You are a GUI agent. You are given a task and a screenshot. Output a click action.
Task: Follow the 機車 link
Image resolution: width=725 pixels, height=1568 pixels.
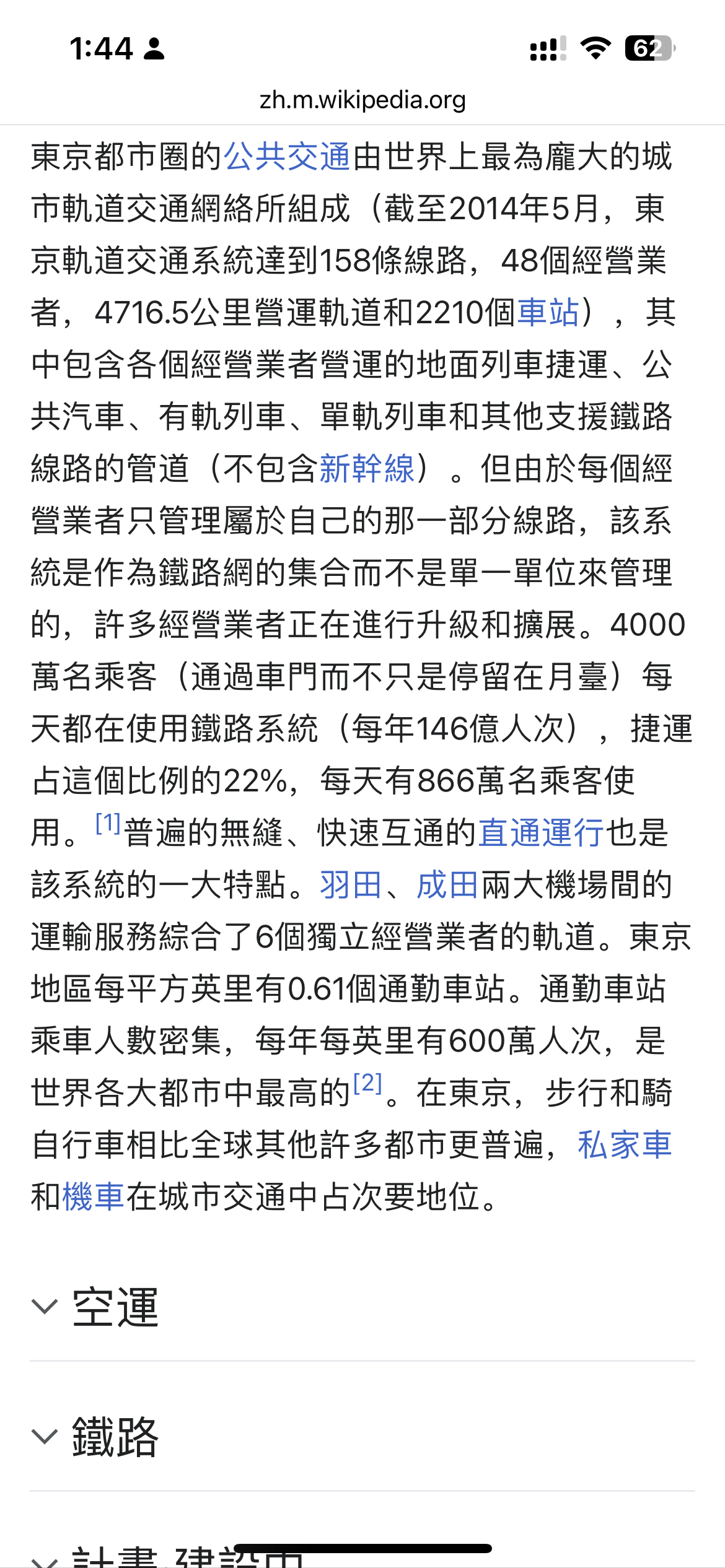pos(94,1196)
